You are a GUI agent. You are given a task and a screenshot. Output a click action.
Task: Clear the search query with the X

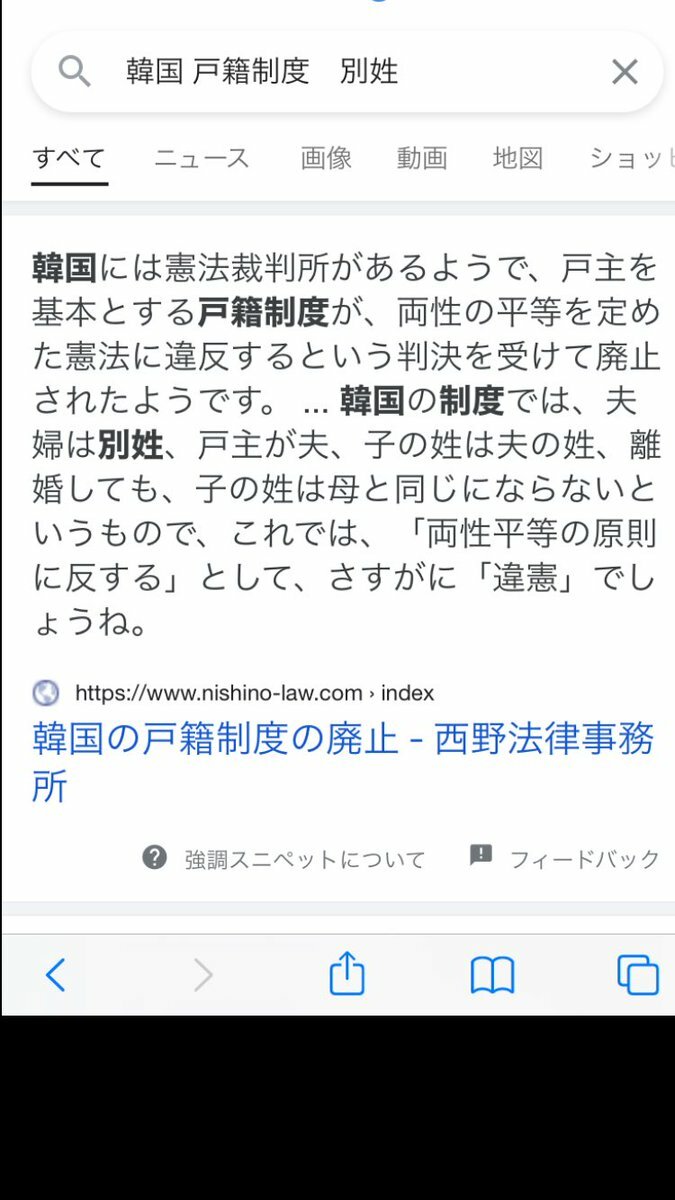click(624, 72)
